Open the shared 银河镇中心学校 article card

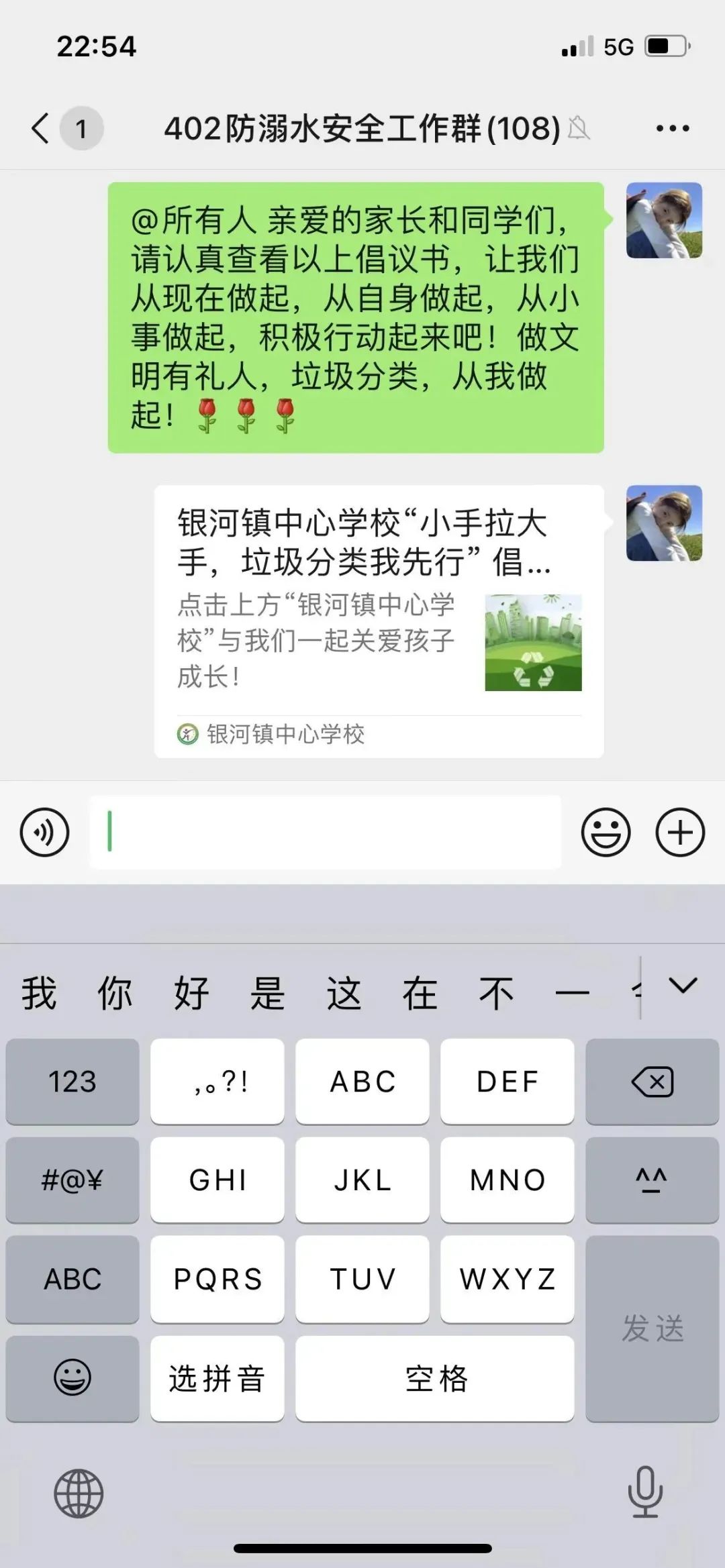(x=379, y=621)
